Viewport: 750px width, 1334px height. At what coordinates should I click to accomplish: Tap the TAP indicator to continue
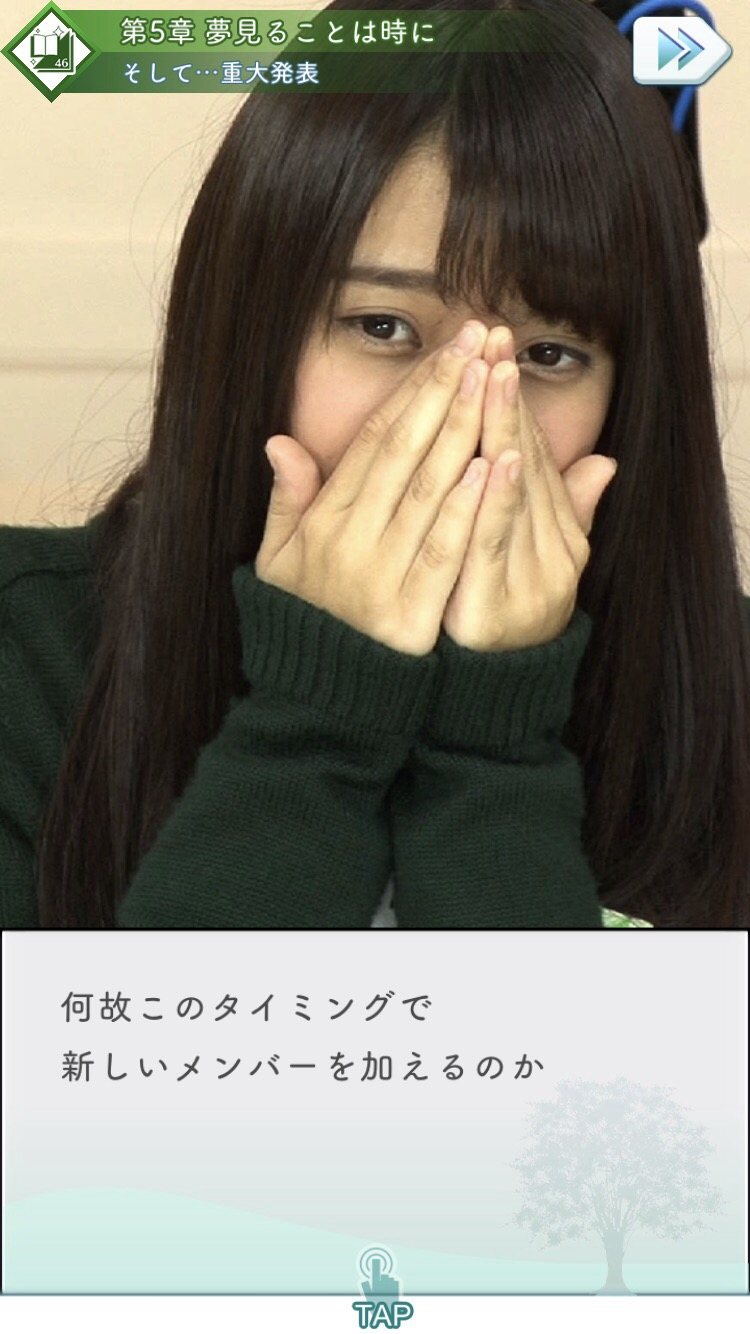pyautogui.click(x=381, y=1286)
